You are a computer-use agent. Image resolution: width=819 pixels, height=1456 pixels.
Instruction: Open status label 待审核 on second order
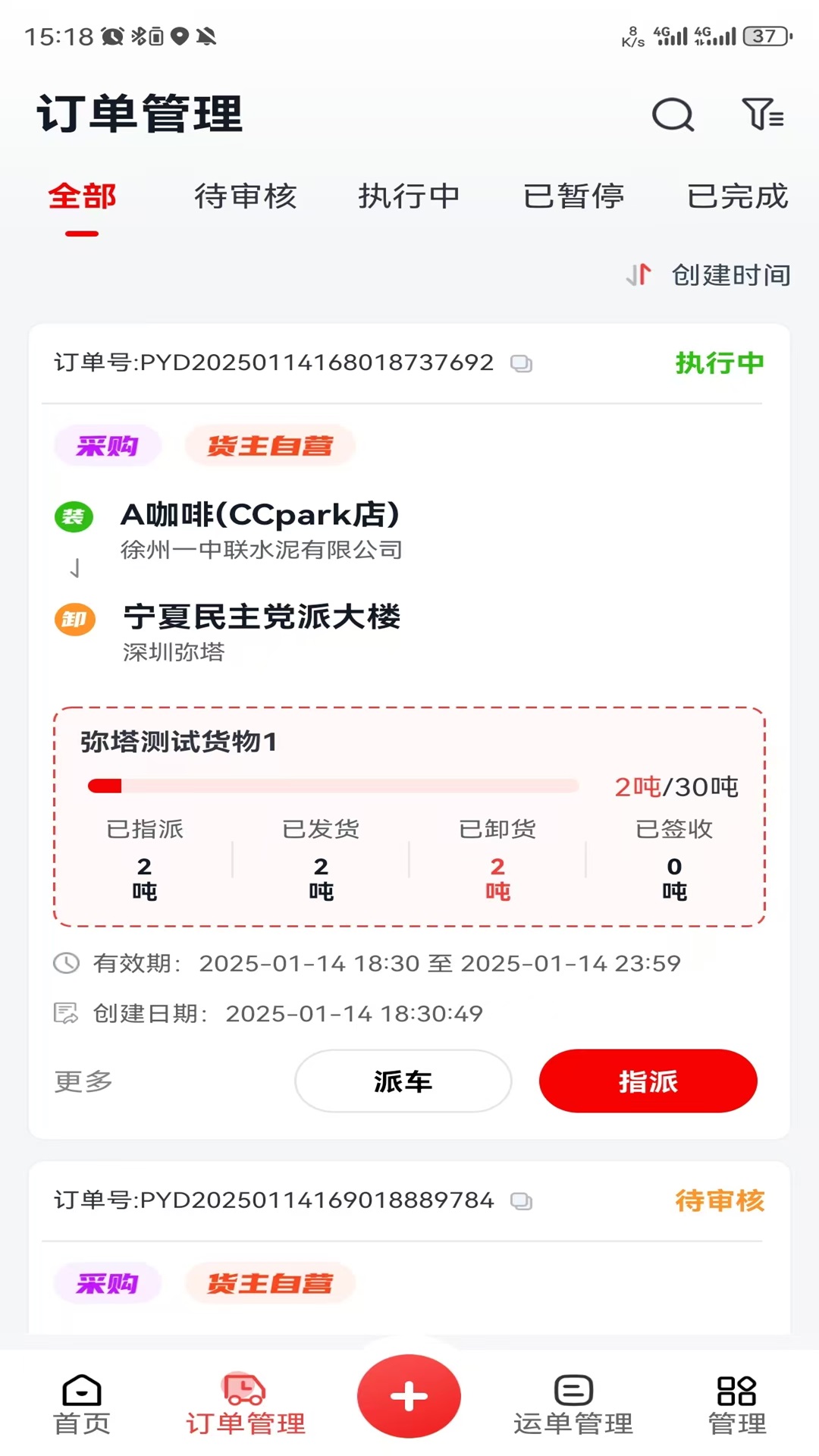[719, 1200]
